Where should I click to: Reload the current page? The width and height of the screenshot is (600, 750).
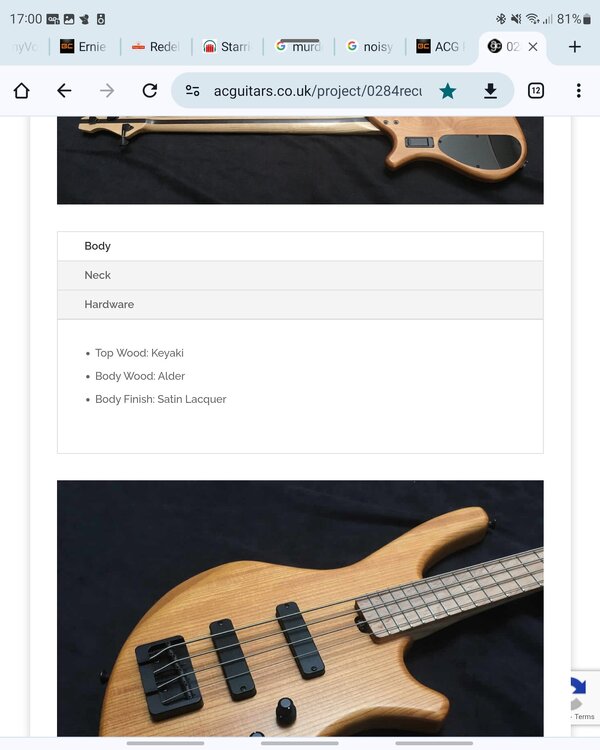coord(150,91)
